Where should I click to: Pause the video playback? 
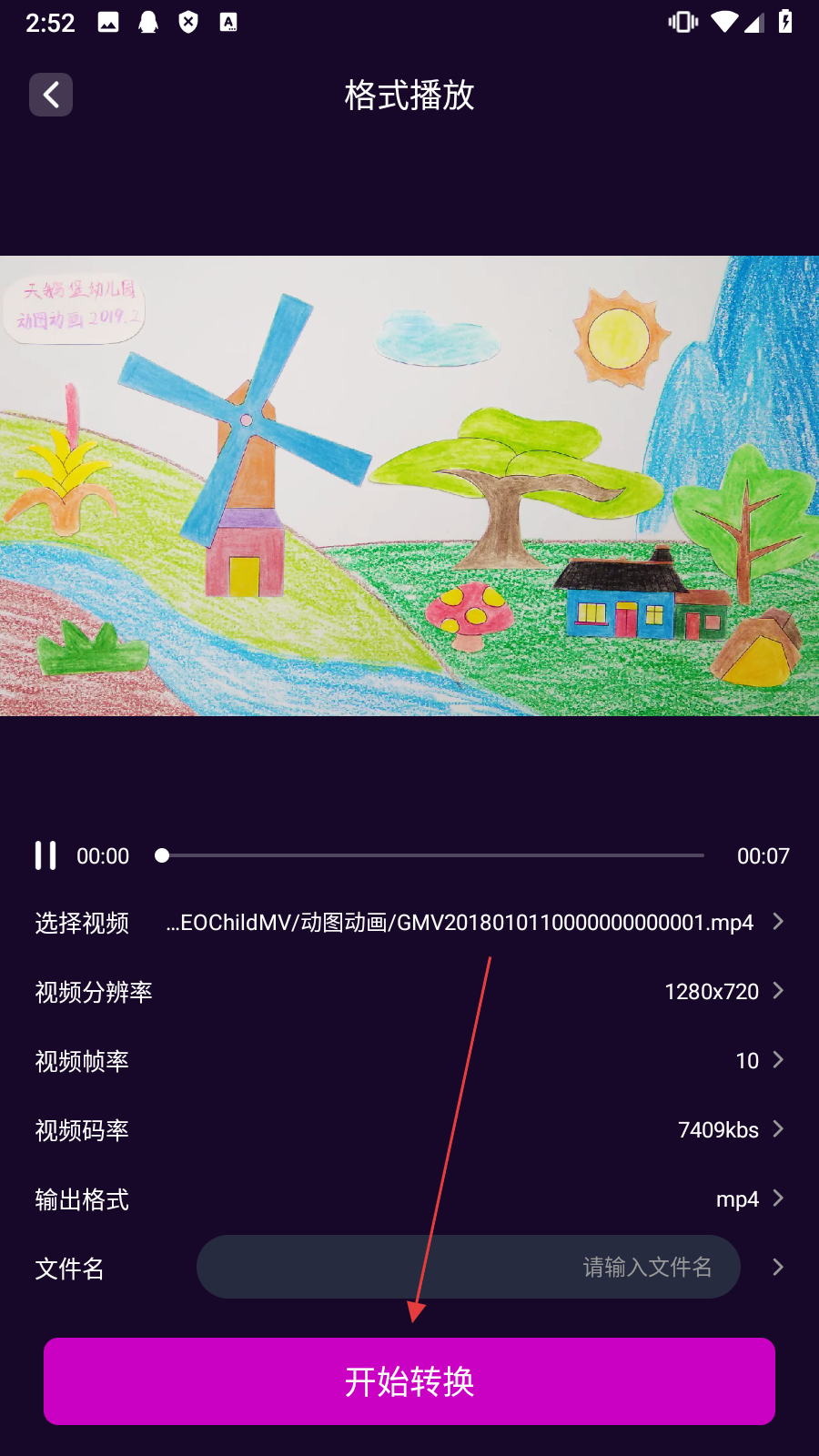[45, 855]
